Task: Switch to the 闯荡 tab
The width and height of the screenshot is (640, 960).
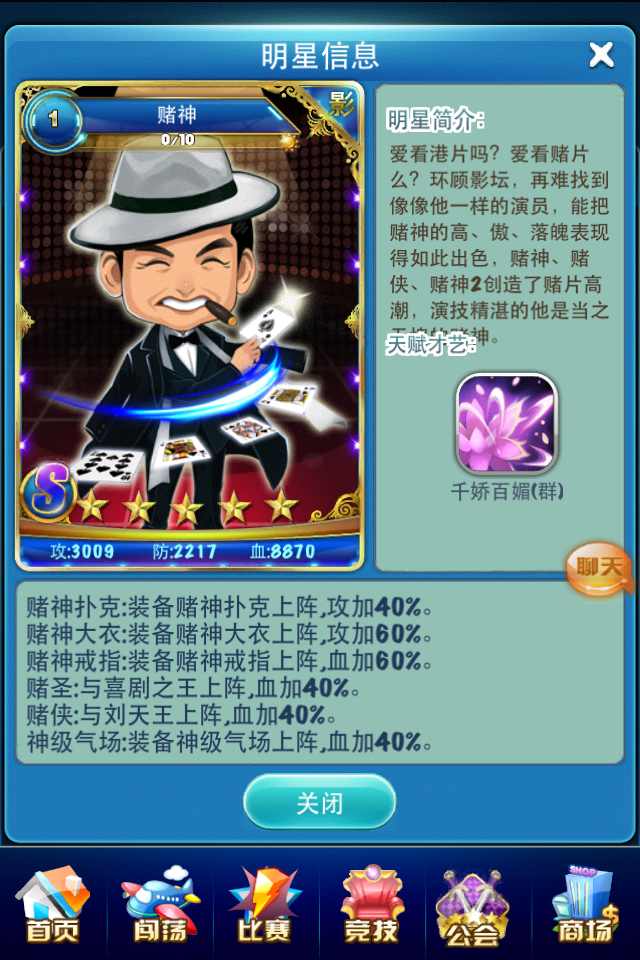Action: point(160,905)
